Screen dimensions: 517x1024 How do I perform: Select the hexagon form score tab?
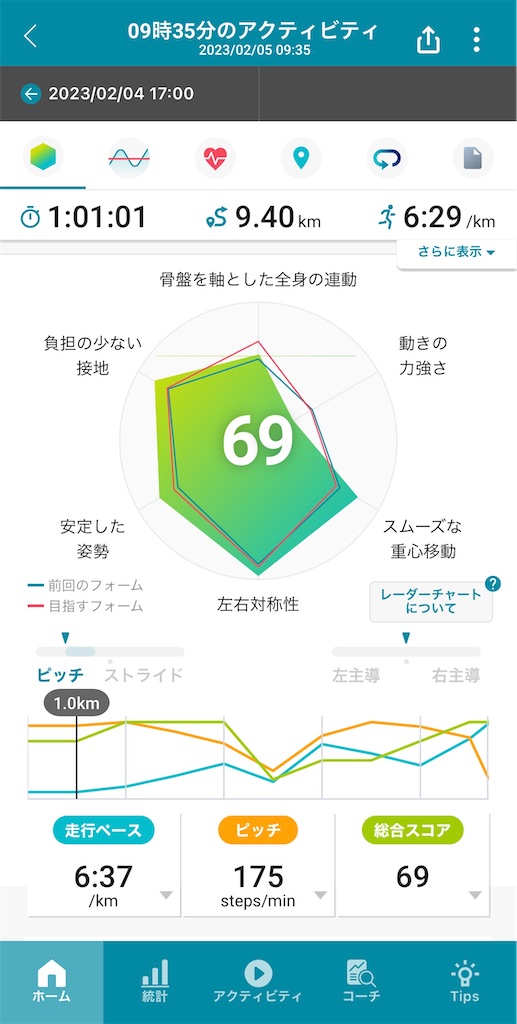coord(43,158)
